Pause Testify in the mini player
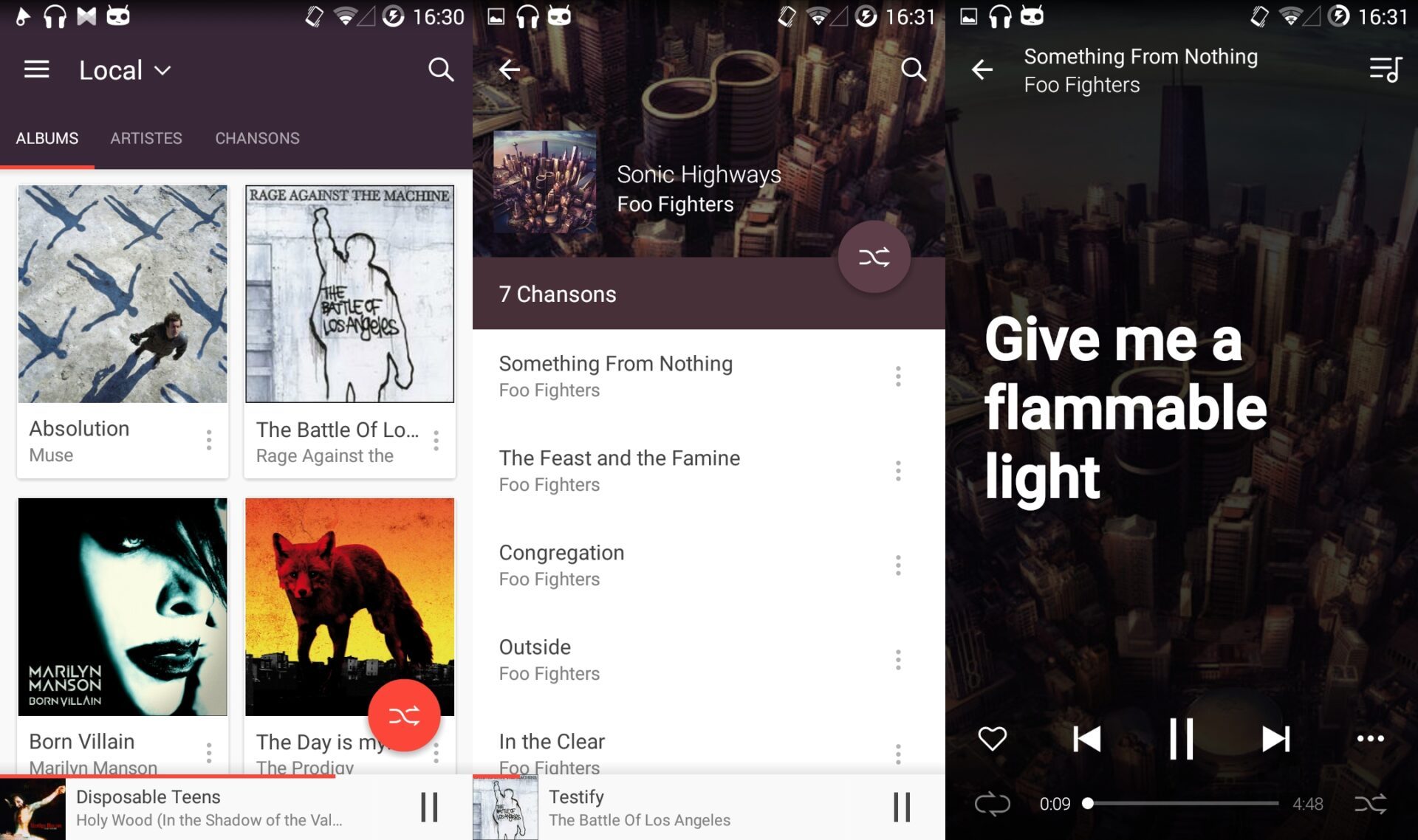The height and width of the screenshot is (840, 1418). click(x=901, y=807)
